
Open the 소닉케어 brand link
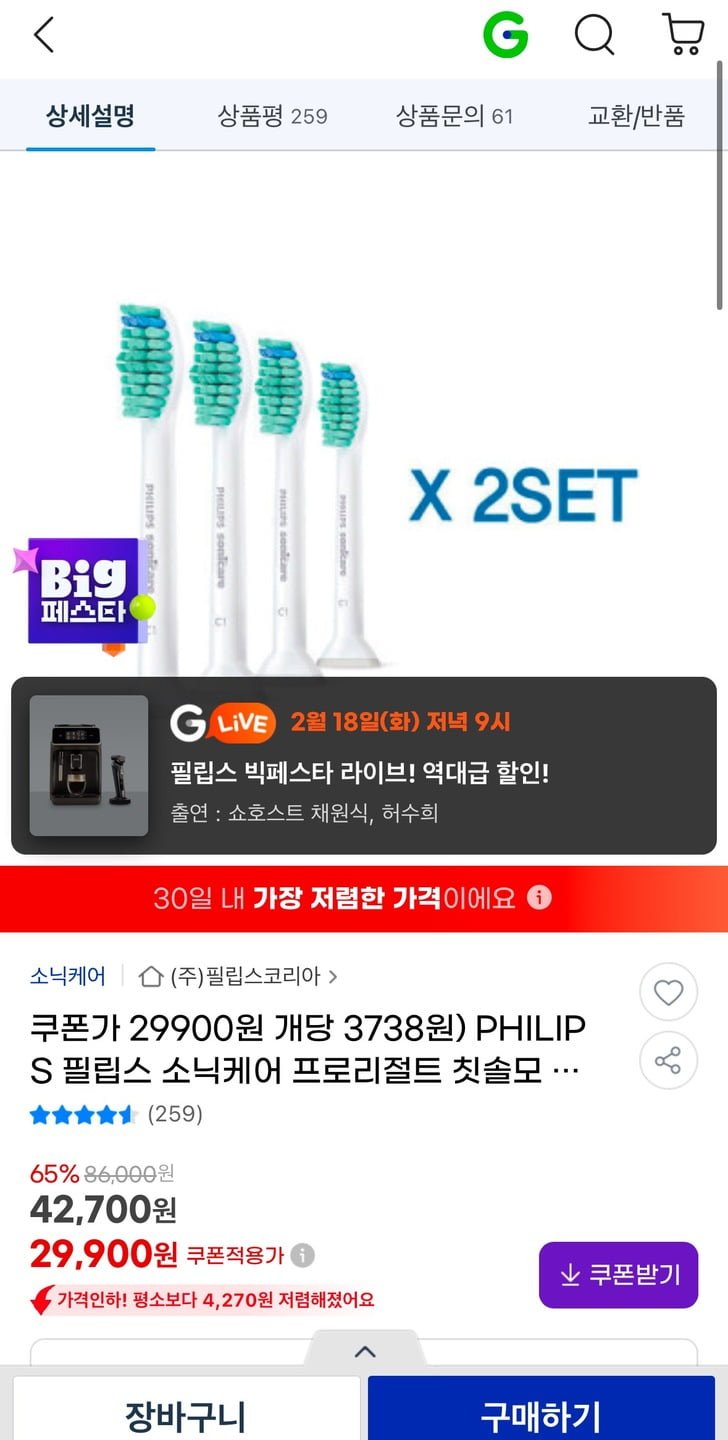68,976
